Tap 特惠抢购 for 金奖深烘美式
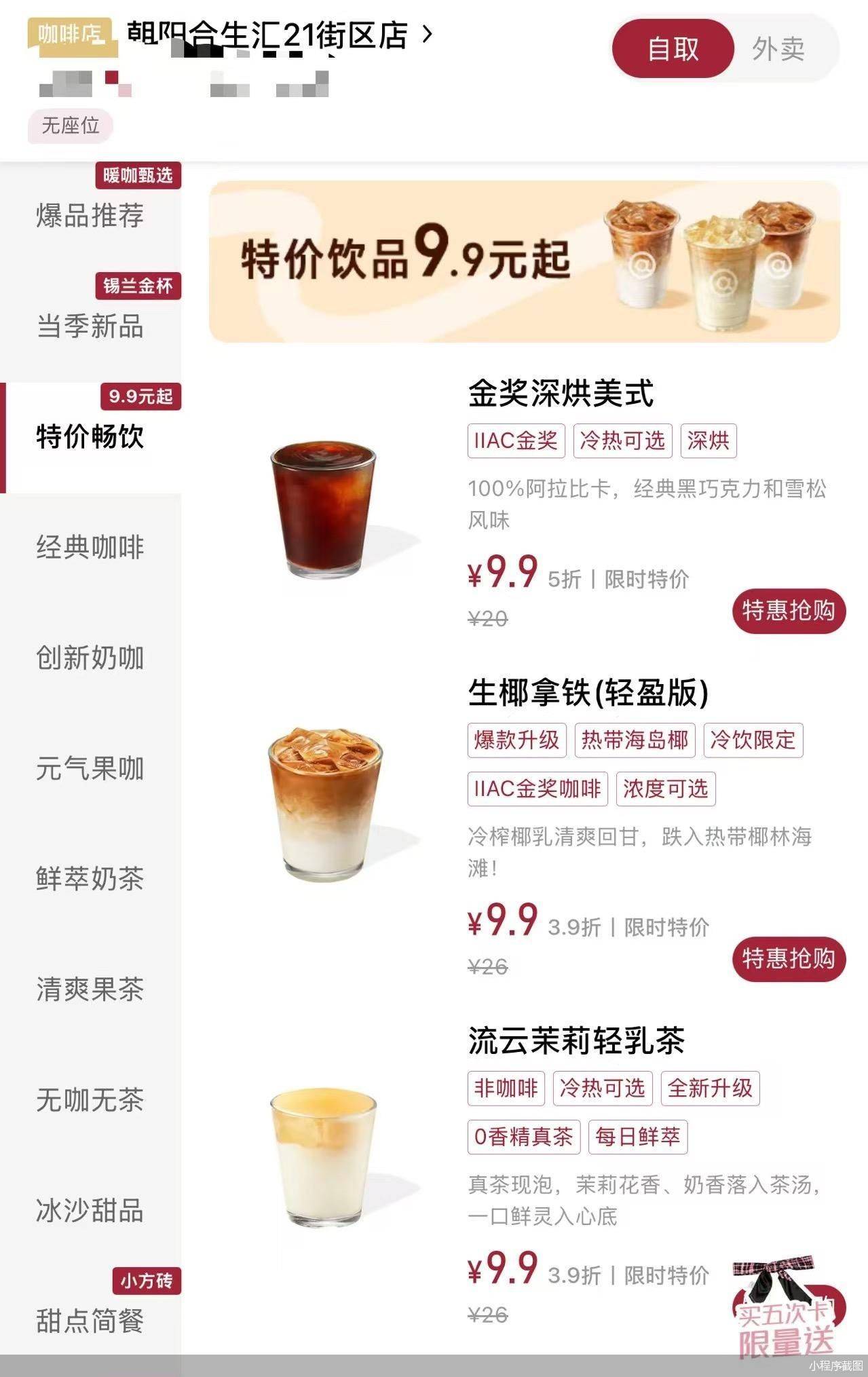The height and width of the screenshot is (1377, 868). pos(789,611)
